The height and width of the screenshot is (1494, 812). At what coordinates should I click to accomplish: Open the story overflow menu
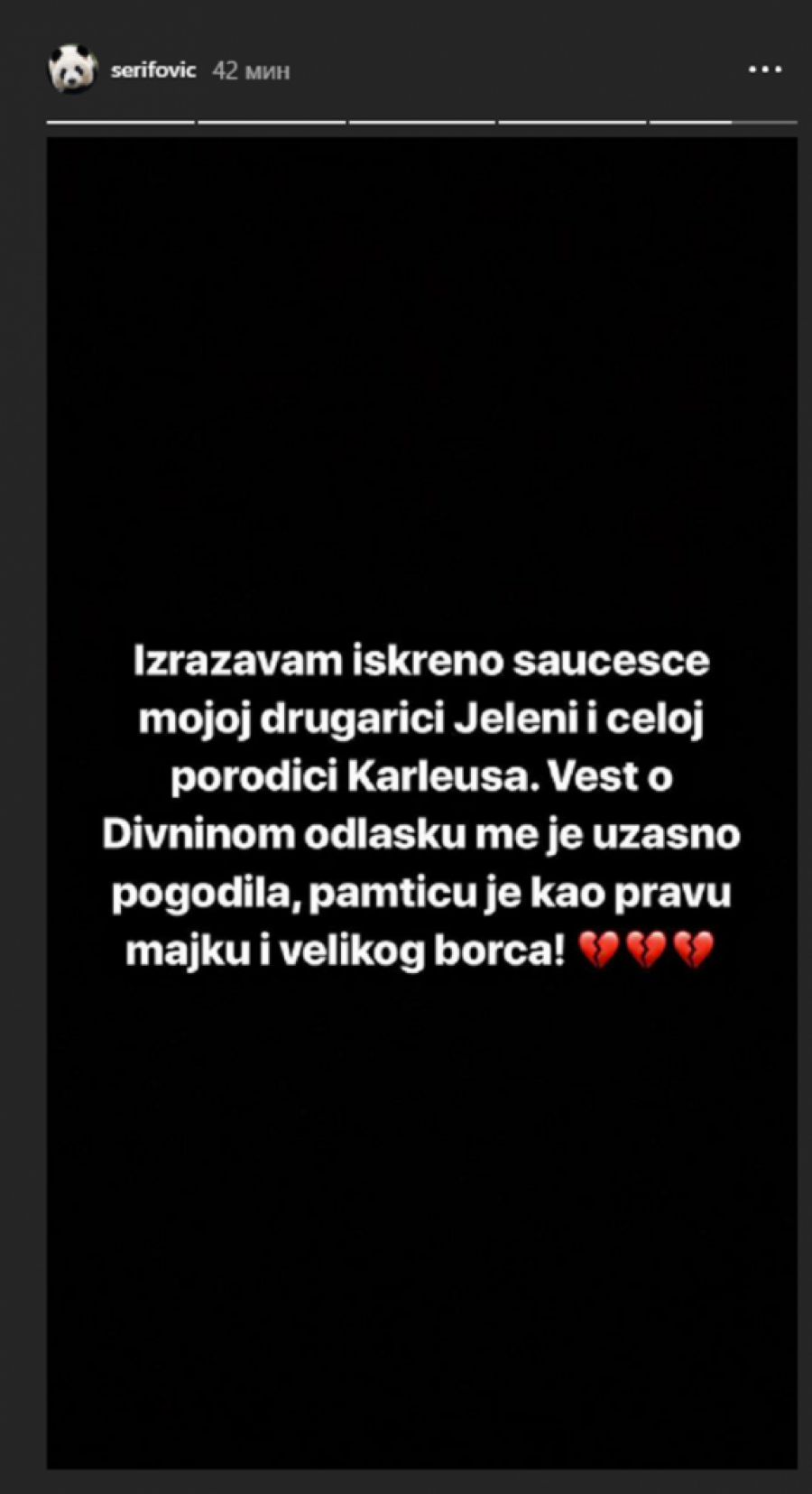[x=764, y=70]
